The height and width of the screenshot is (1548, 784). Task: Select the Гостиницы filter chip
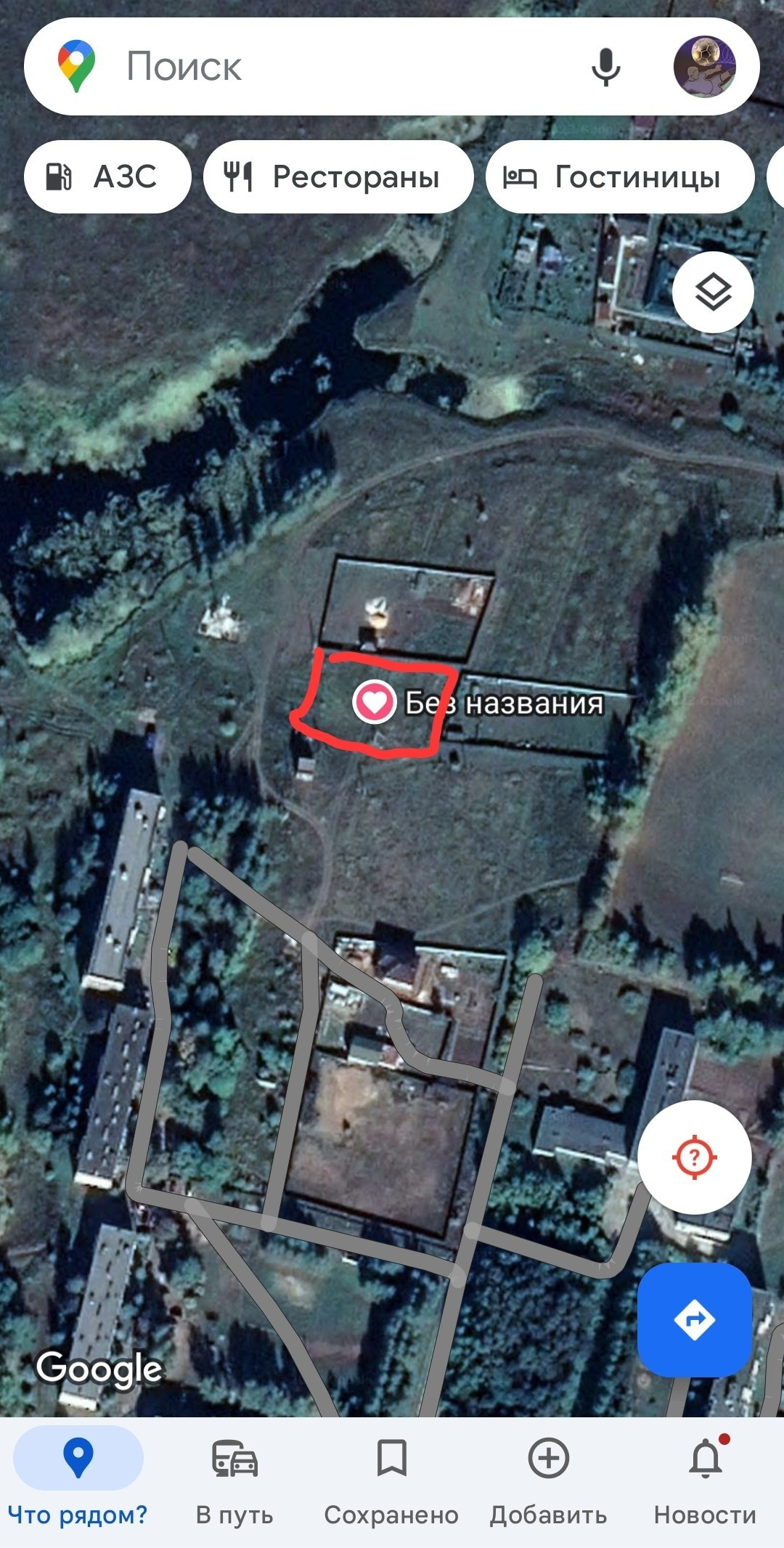click(620, 176)
